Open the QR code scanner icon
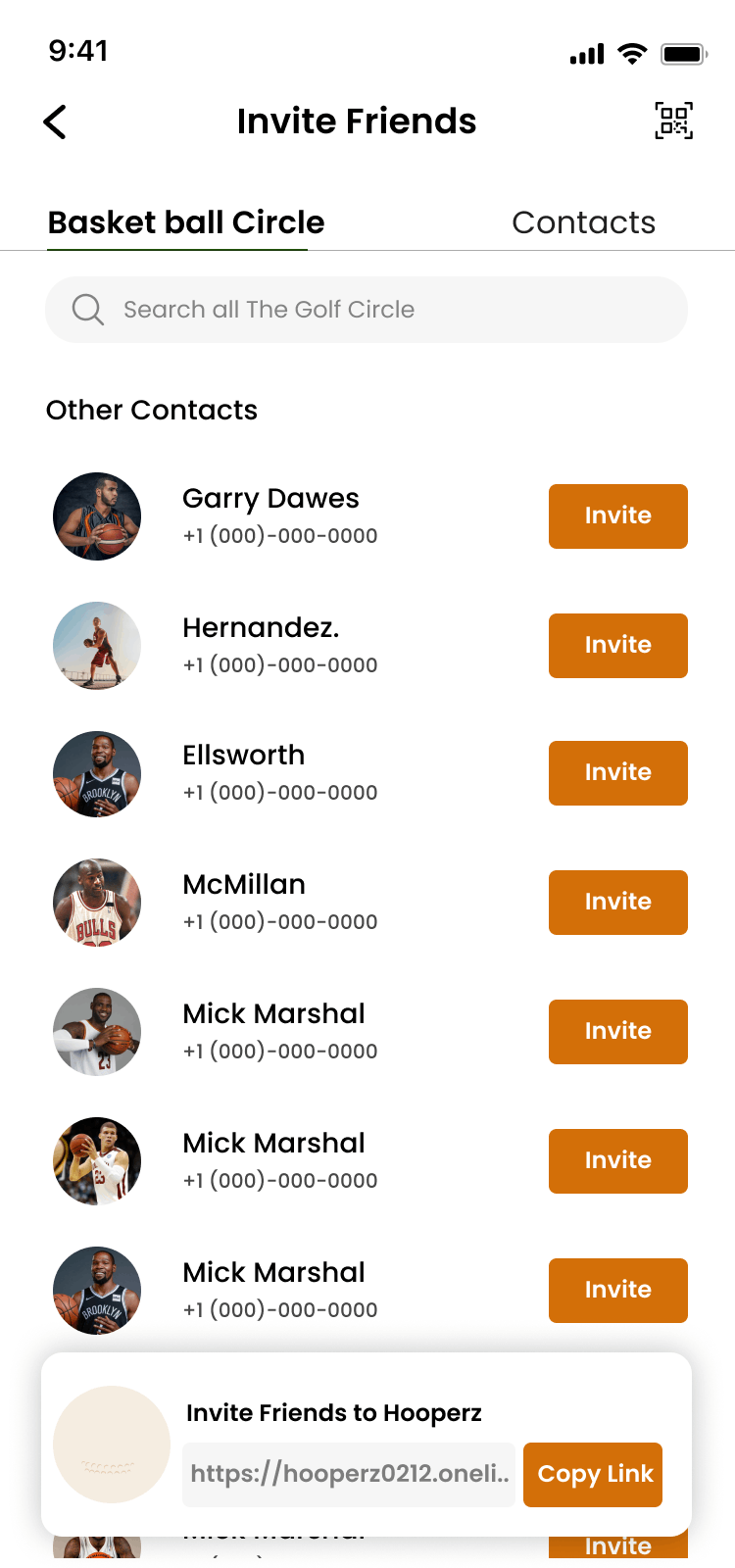735x1568 pixels. pyautogui.click(x=673, y=122)
